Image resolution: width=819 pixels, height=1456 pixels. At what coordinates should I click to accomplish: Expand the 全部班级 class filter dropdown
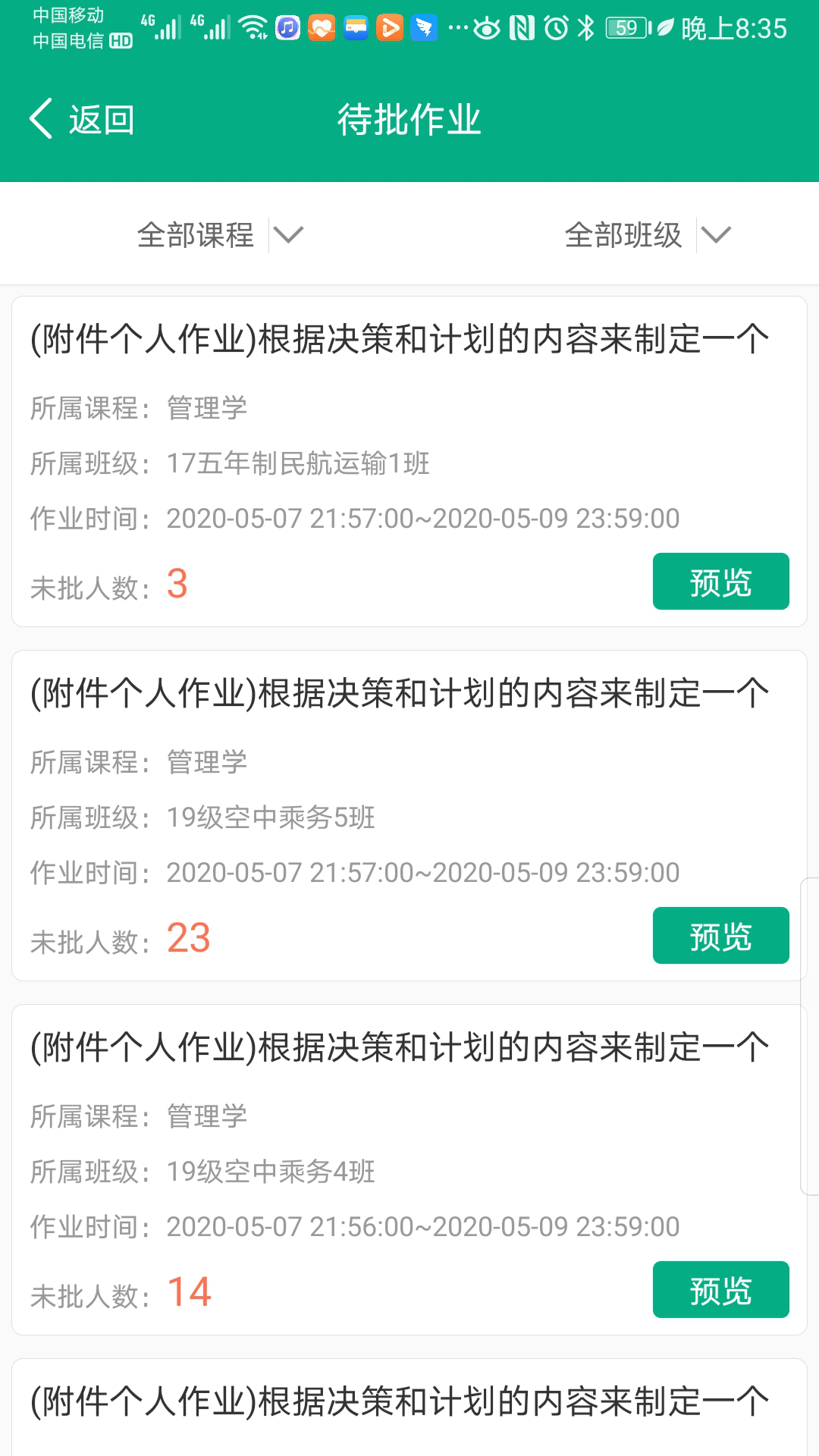point(648,235)
